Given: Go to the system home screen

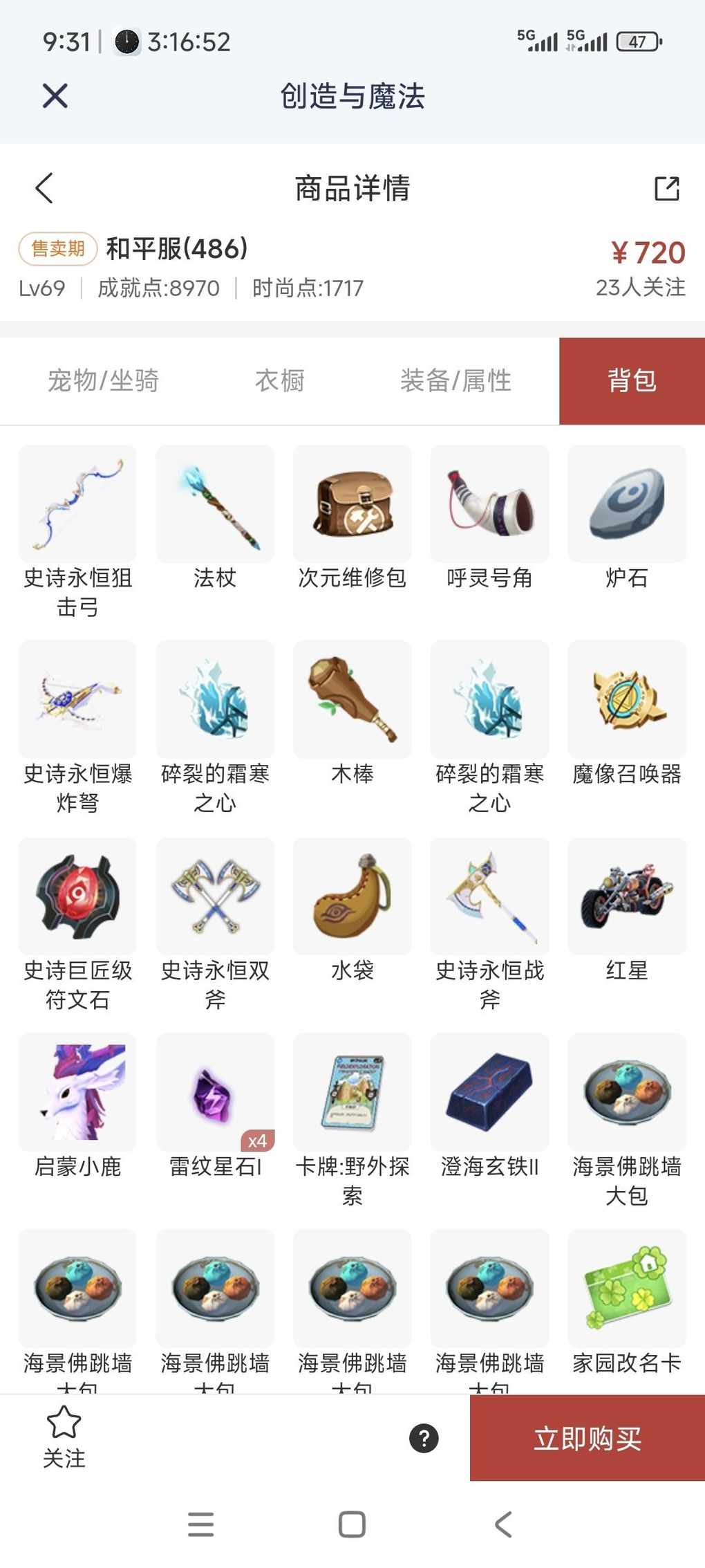Looking at the screenshot, I should pos(352,1524).
